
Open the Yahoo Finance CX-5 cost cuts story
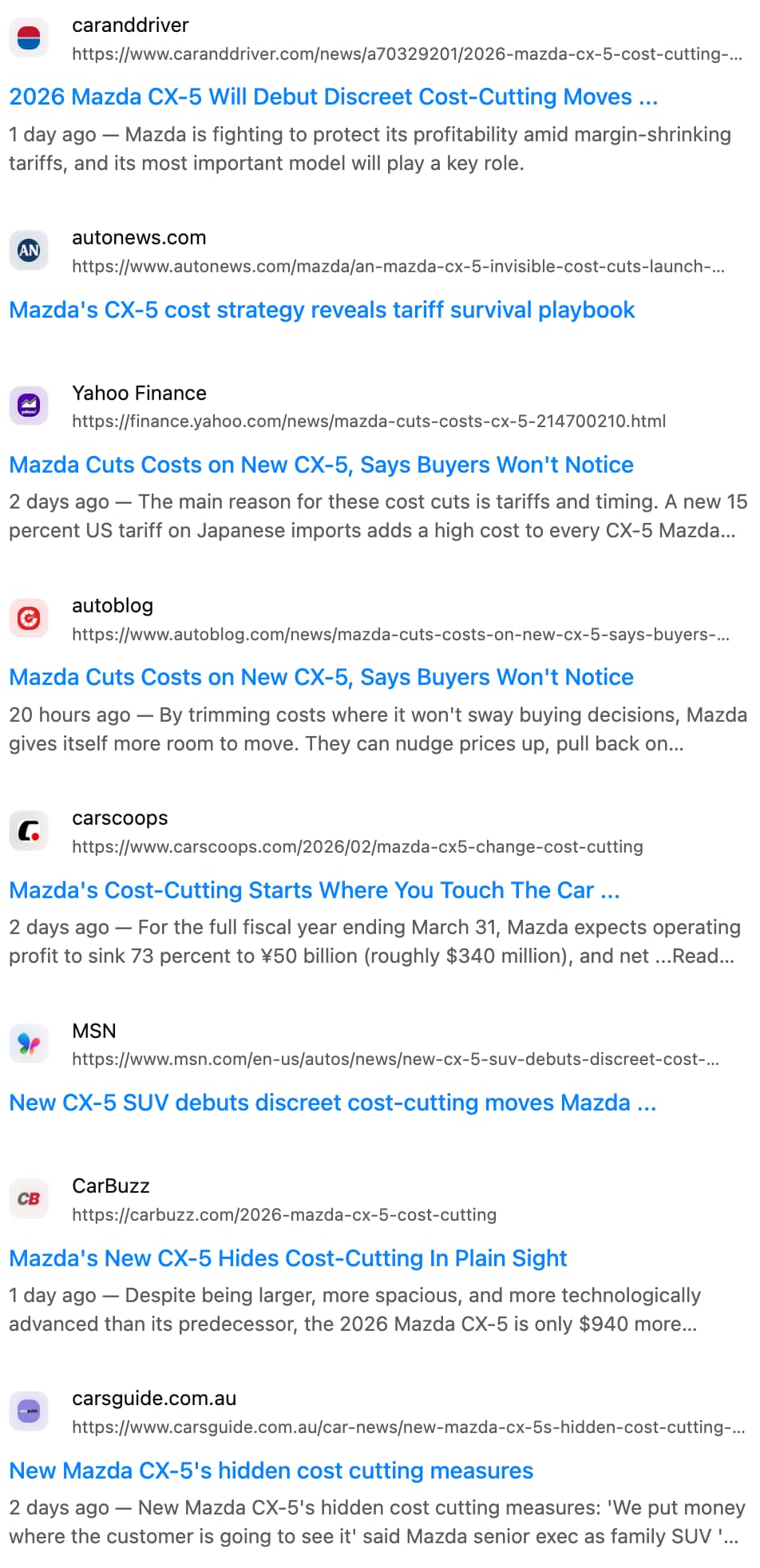321,465
